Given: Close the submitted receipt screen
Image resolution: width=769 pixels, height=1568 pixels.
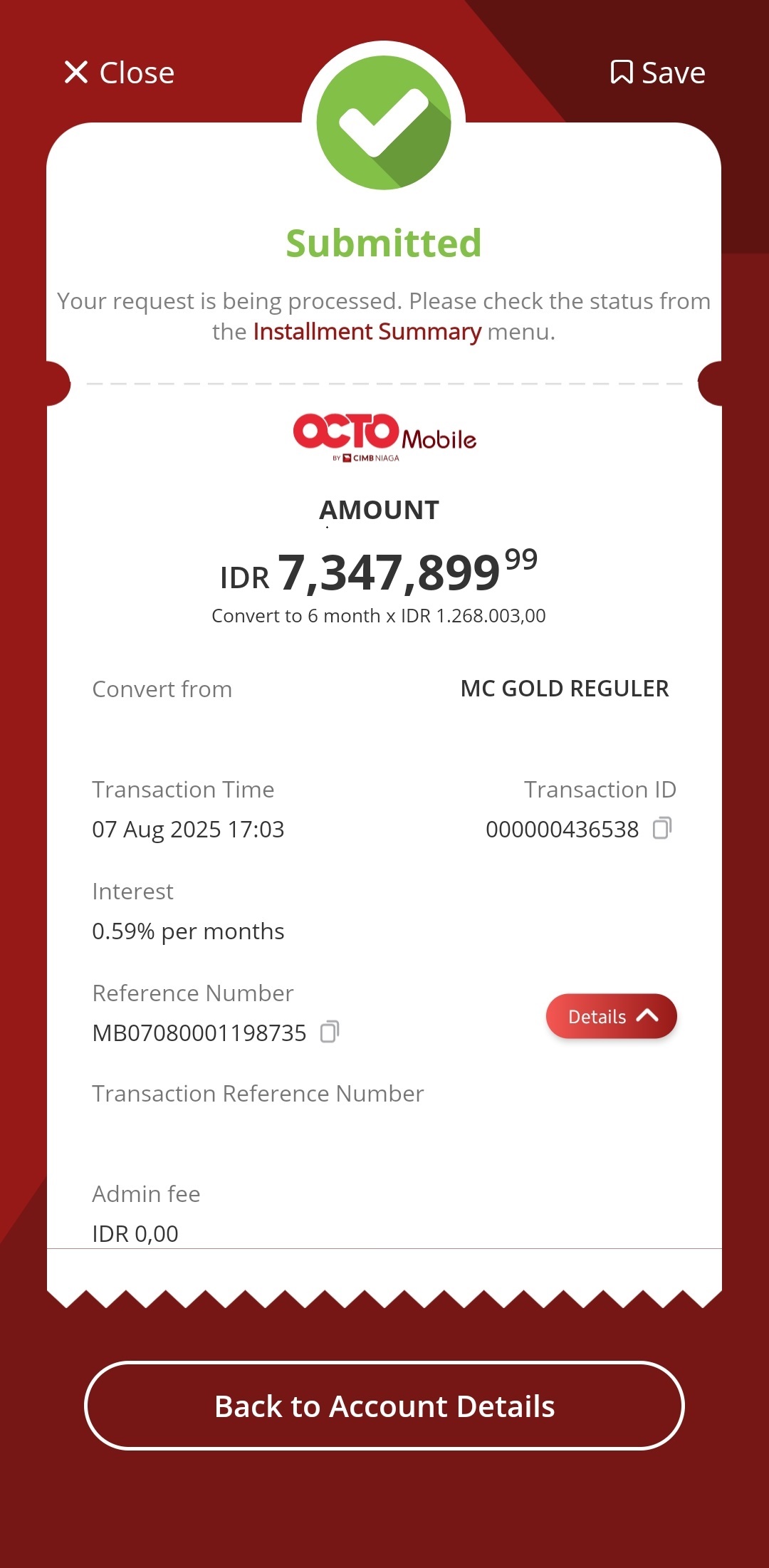Looking at the screenshot, I should [119, 73].
